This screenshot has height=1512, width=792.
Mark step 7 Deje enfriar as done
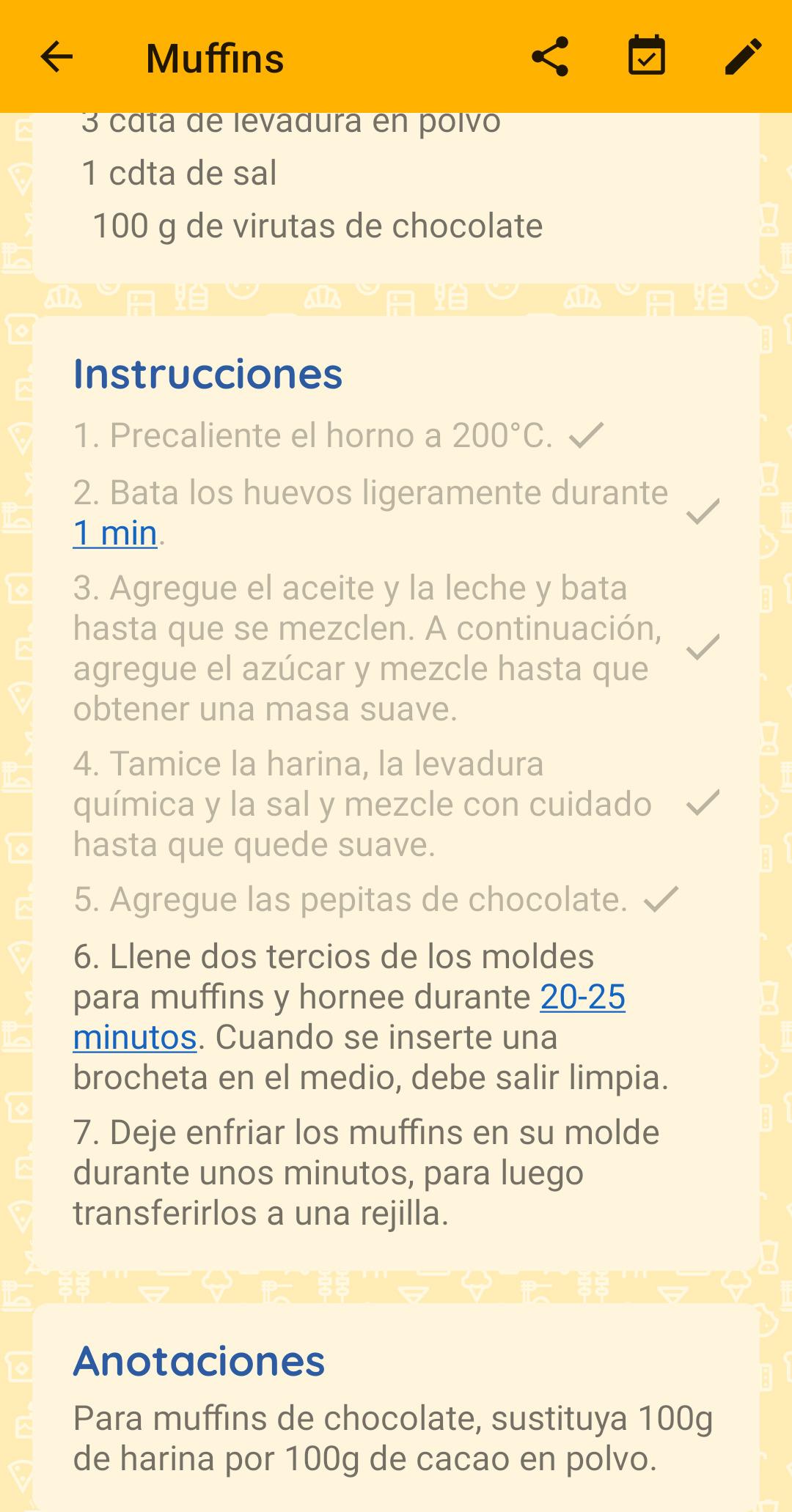tap(367, 1173)
